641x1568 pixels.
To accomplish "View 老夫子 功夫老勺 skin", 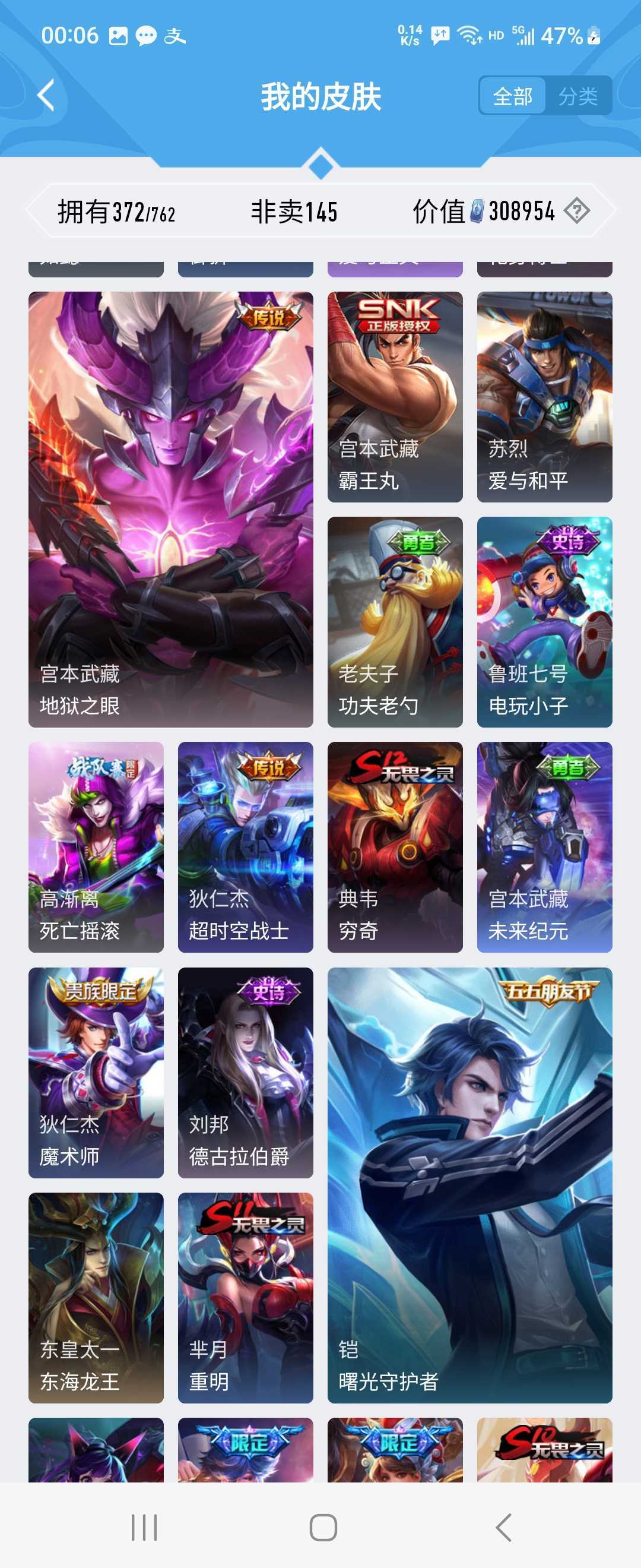I will (x=395, y=621).
